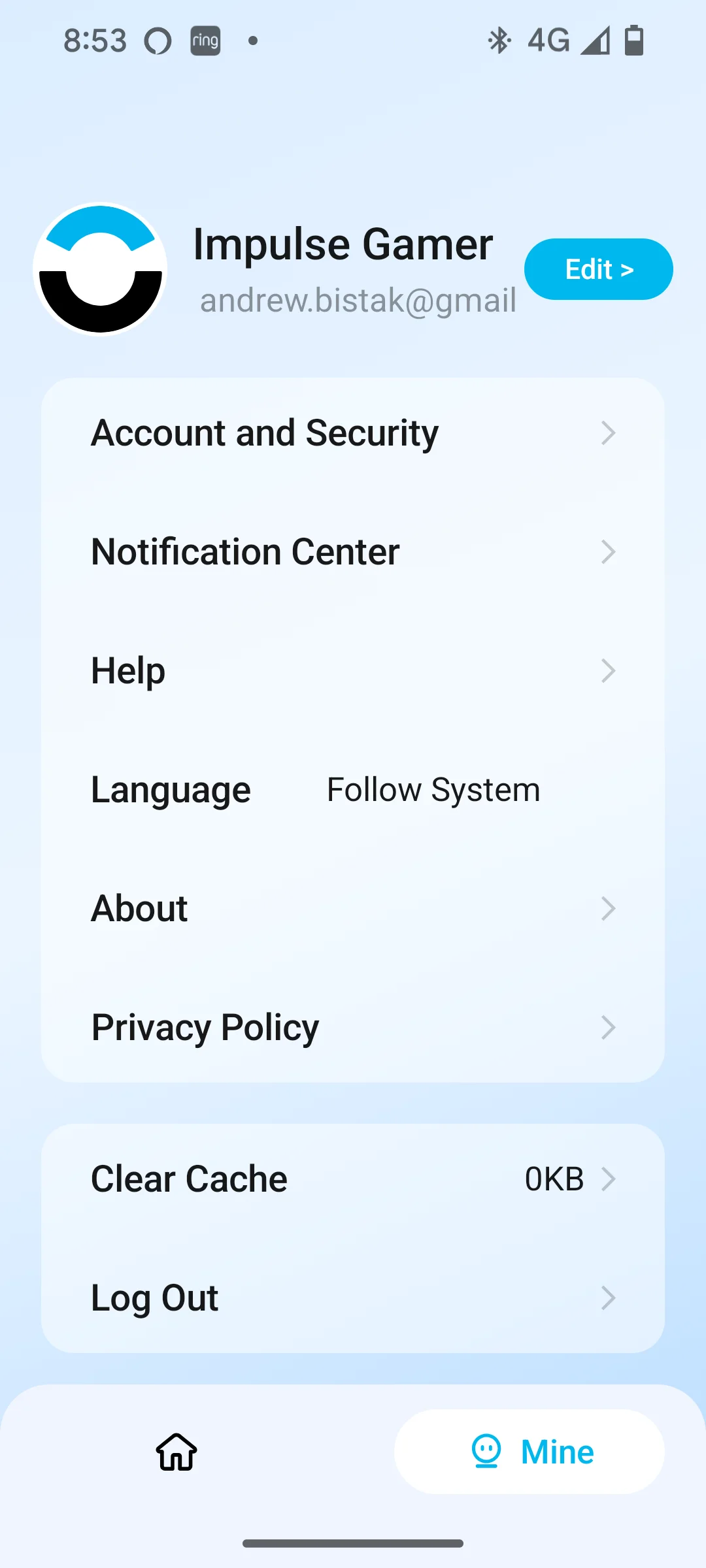The width and height of the screenshot is (706, 1568).
Task: Select Log Out
Action: 353,1298
